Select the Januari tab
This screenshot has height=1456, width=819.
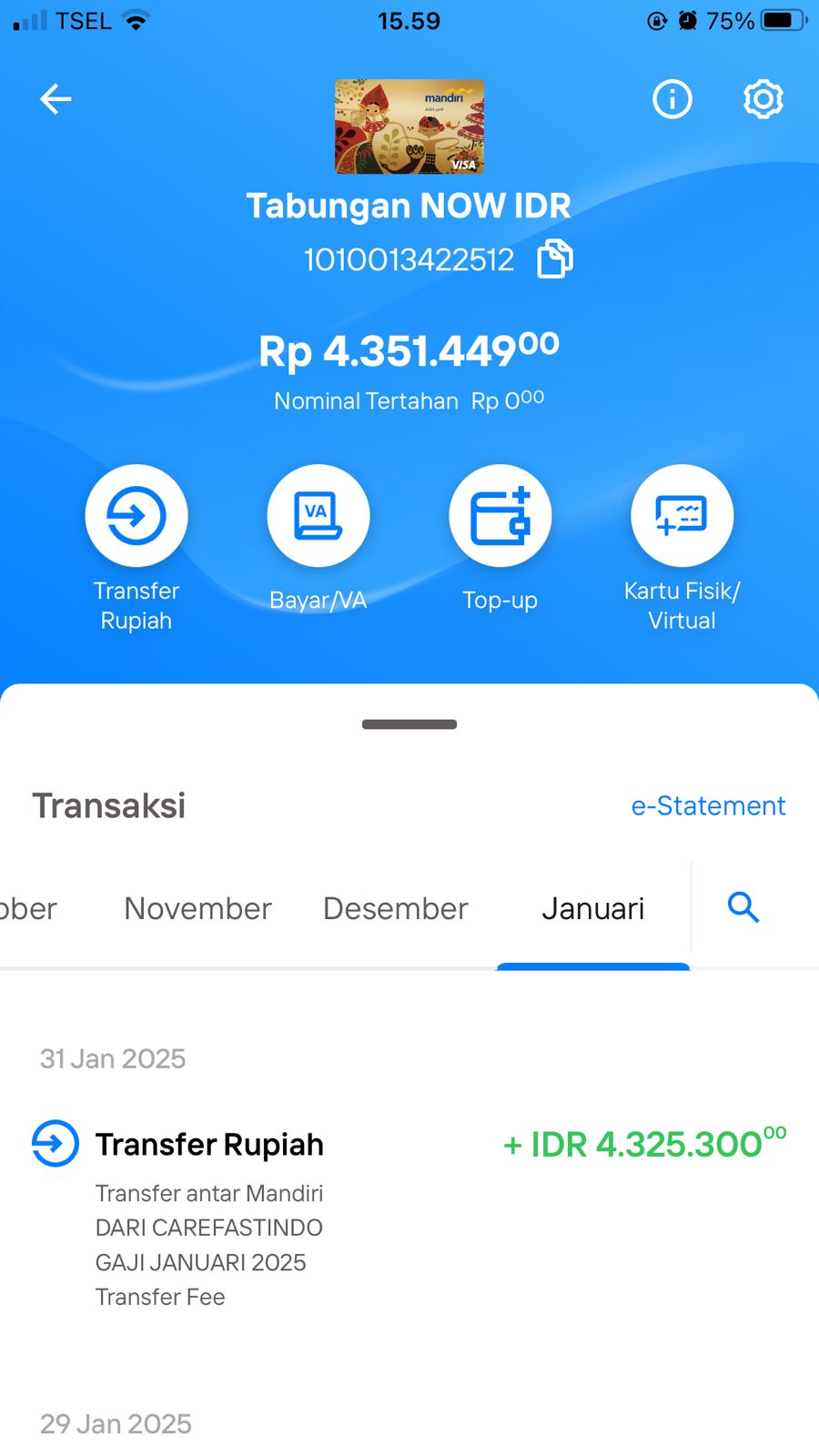[x=593, y=908]
